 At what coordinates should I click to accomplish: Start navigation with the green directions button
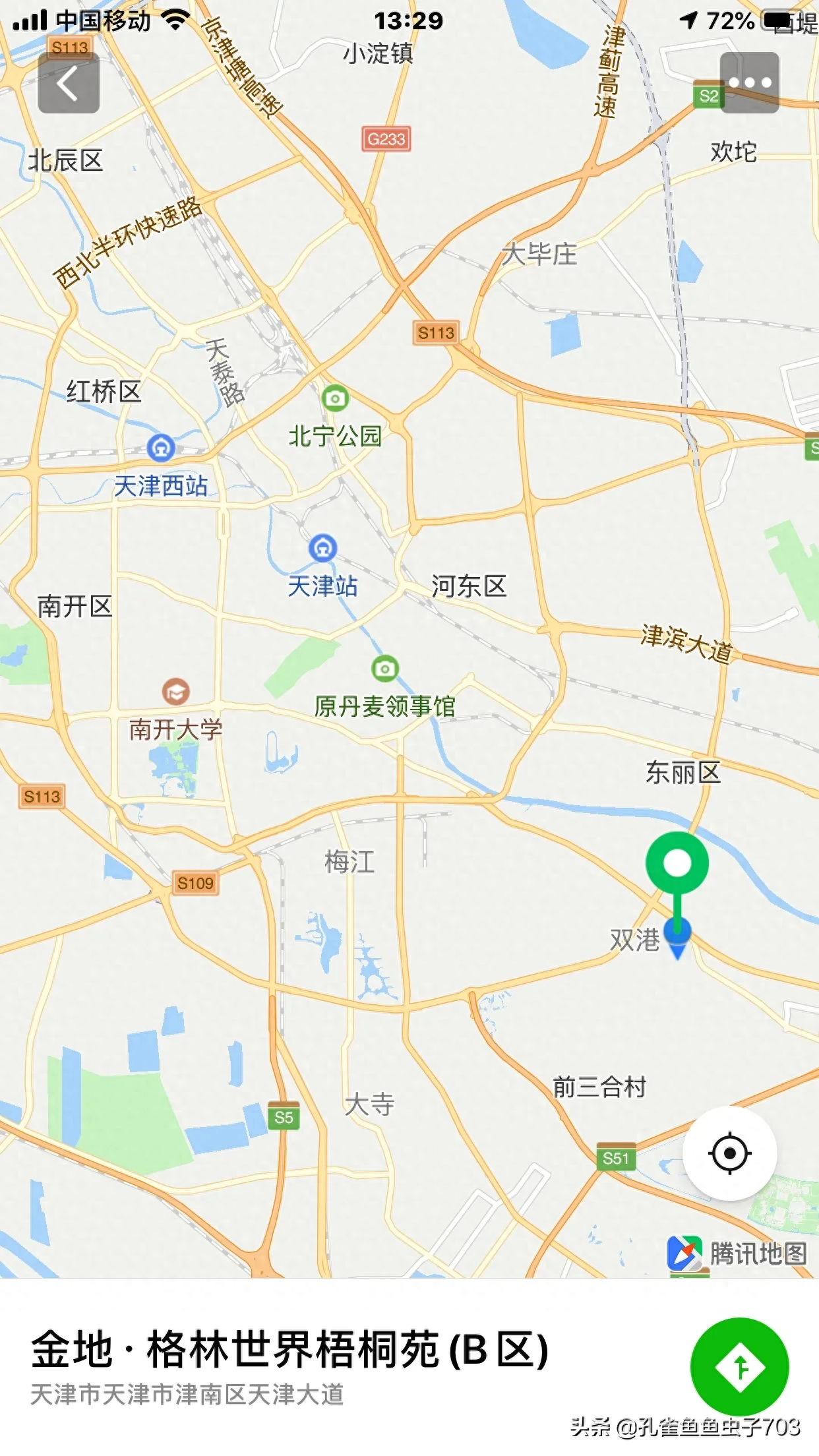click(739, 1367)
